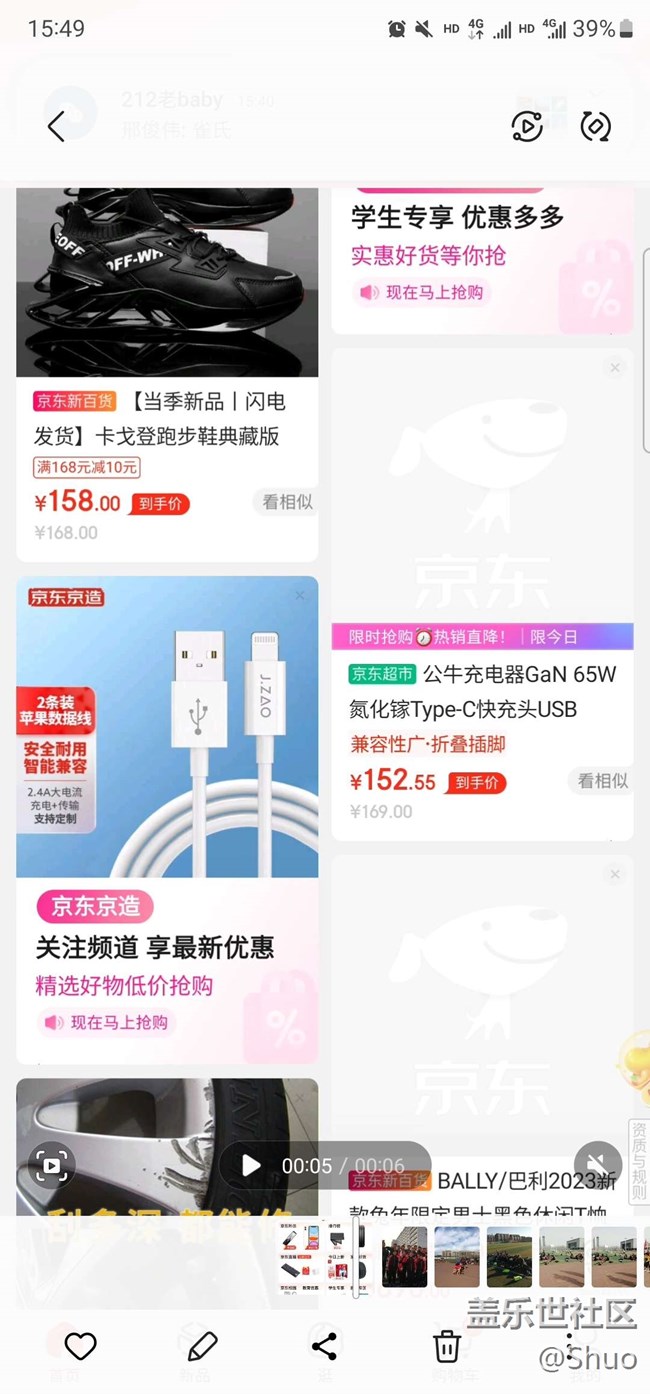Capture a frame from the video
650x1394 pixels.
[x=51, y=1165]
